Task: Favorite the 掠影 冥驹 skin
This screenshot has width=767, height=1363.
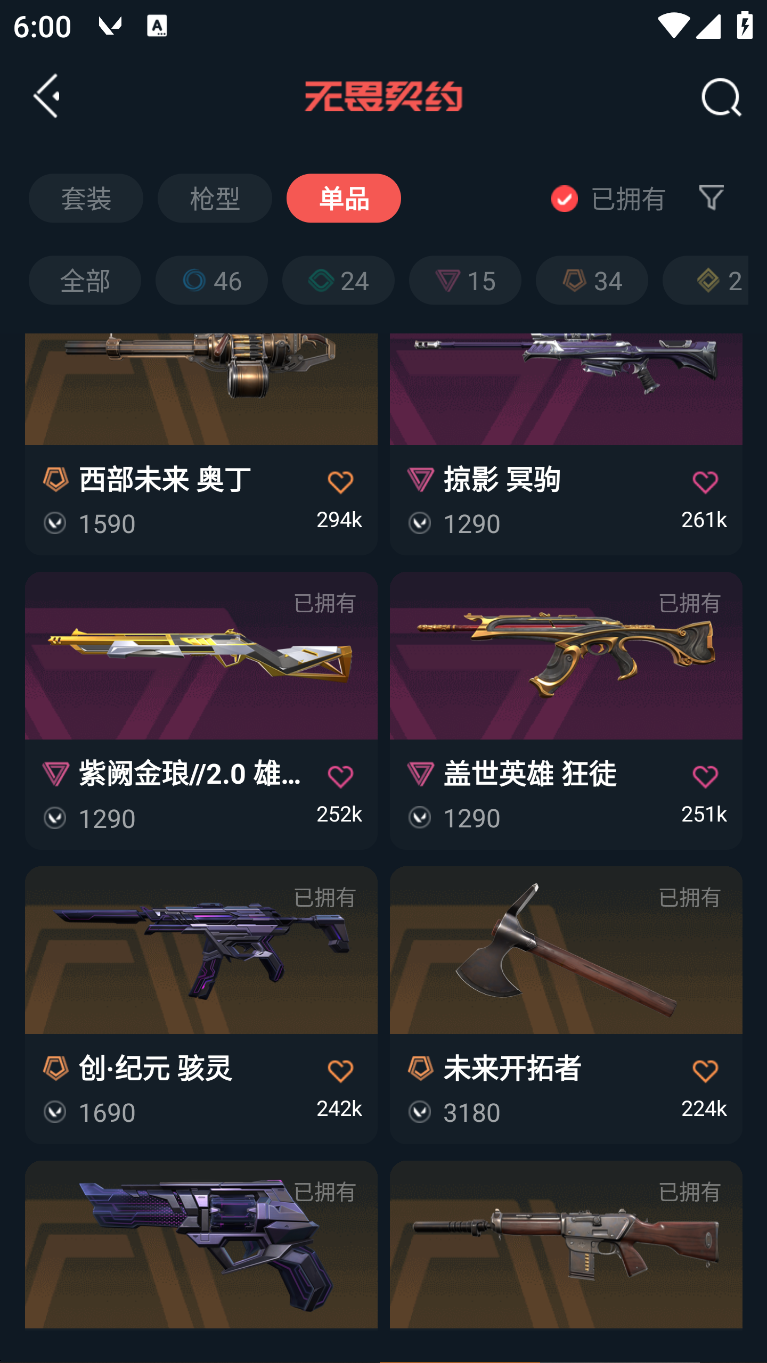Action: click(x=705, y=482)
